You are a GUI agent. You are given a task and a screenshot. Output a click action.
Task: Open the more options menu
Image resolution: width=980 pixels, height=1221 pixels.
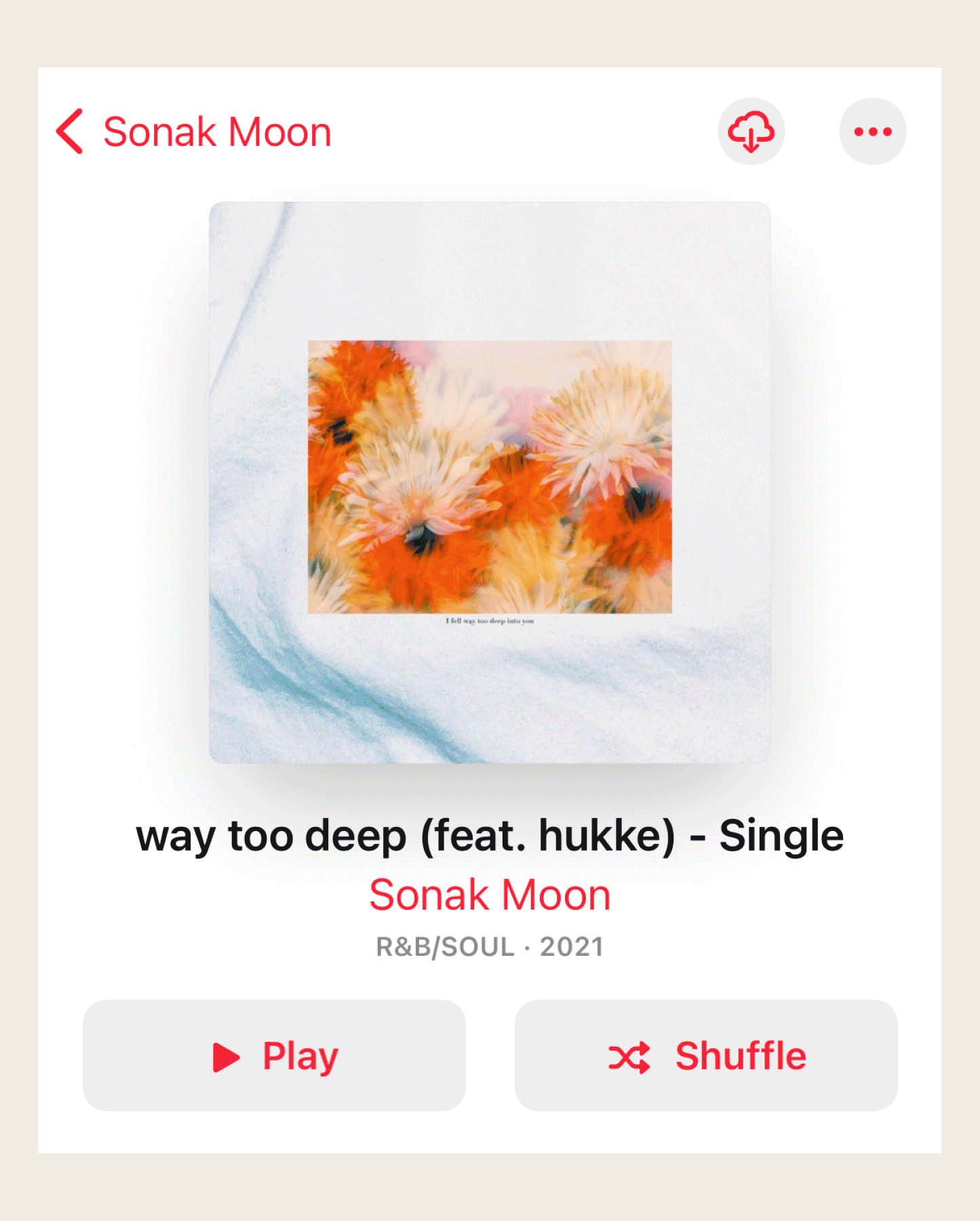pos(872,132)
